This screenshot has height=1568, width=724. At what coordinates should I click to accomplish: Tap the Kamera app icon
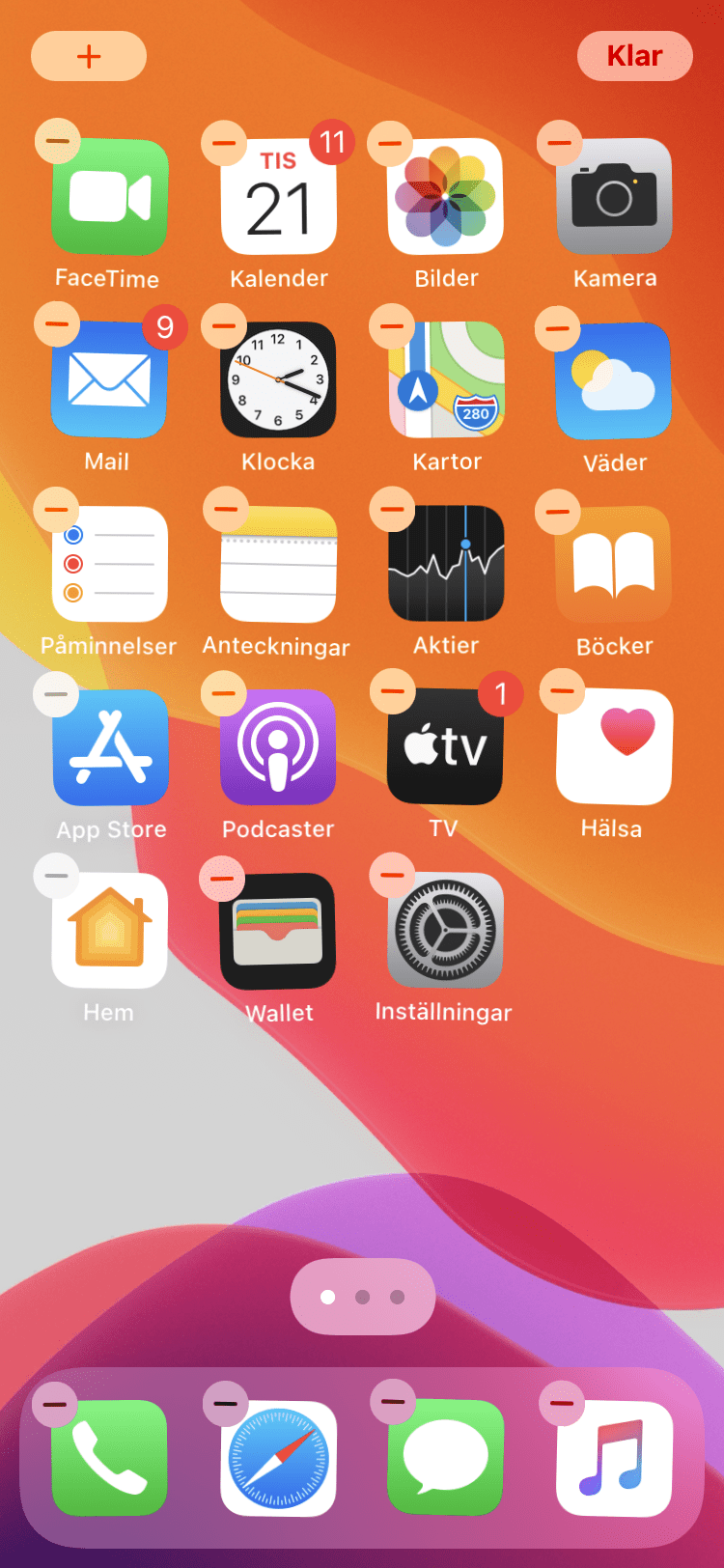[614, 197]
